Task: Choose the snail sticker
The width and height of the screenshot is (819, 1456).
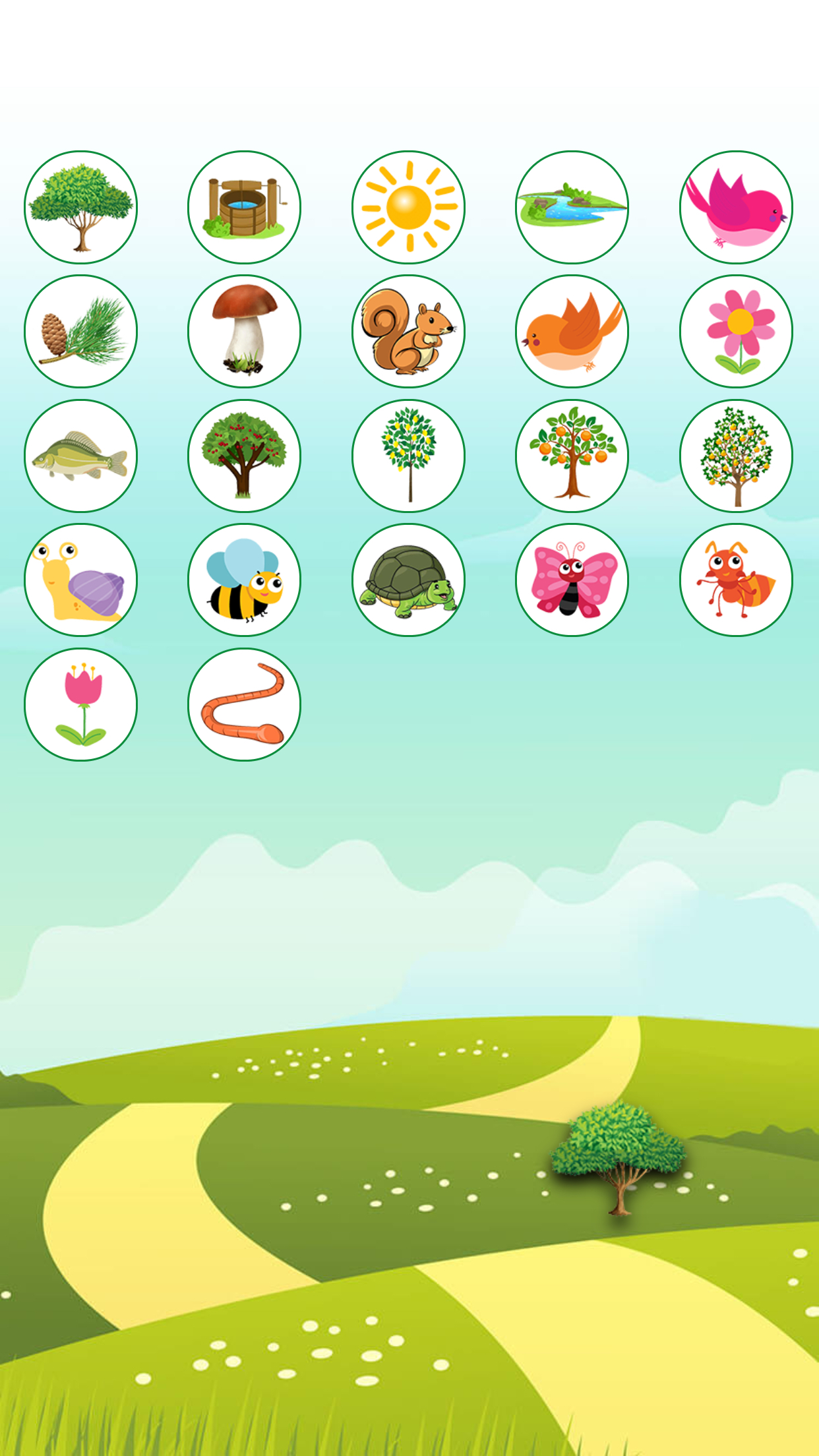Action: (x=80, y=580)
